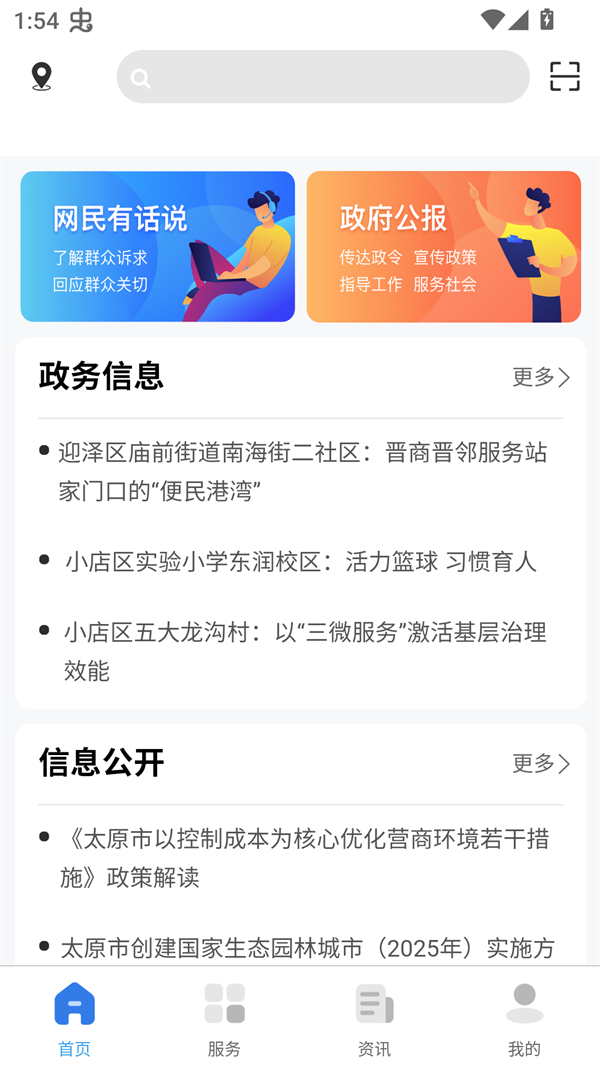This screenshot has height=1066, width=600.
Task: Open the 网民有话说 banner card
Action: 158,247
